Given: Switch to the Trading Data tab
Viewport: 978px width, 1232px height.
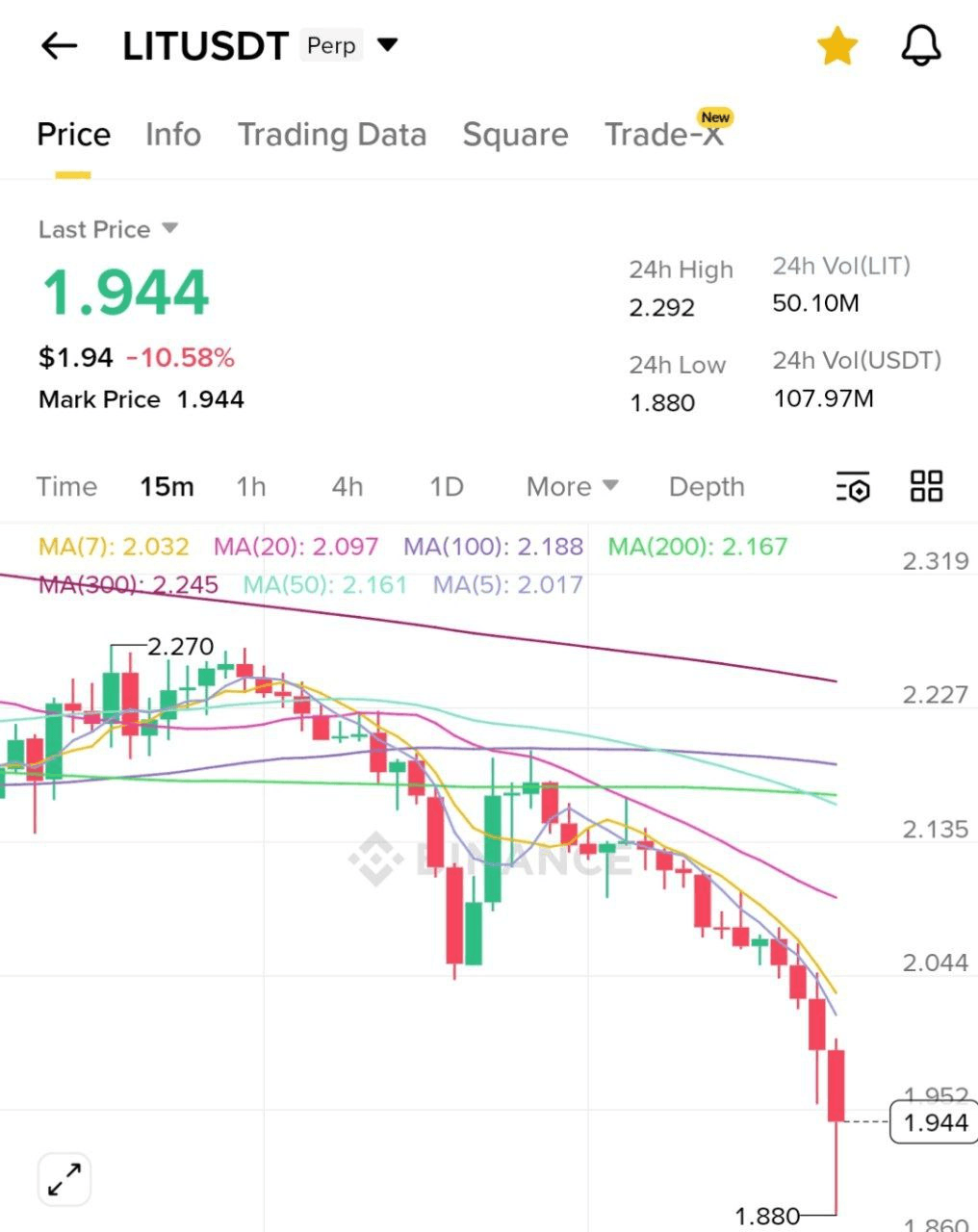Looking at the screenshot, I should coord(332,135).
